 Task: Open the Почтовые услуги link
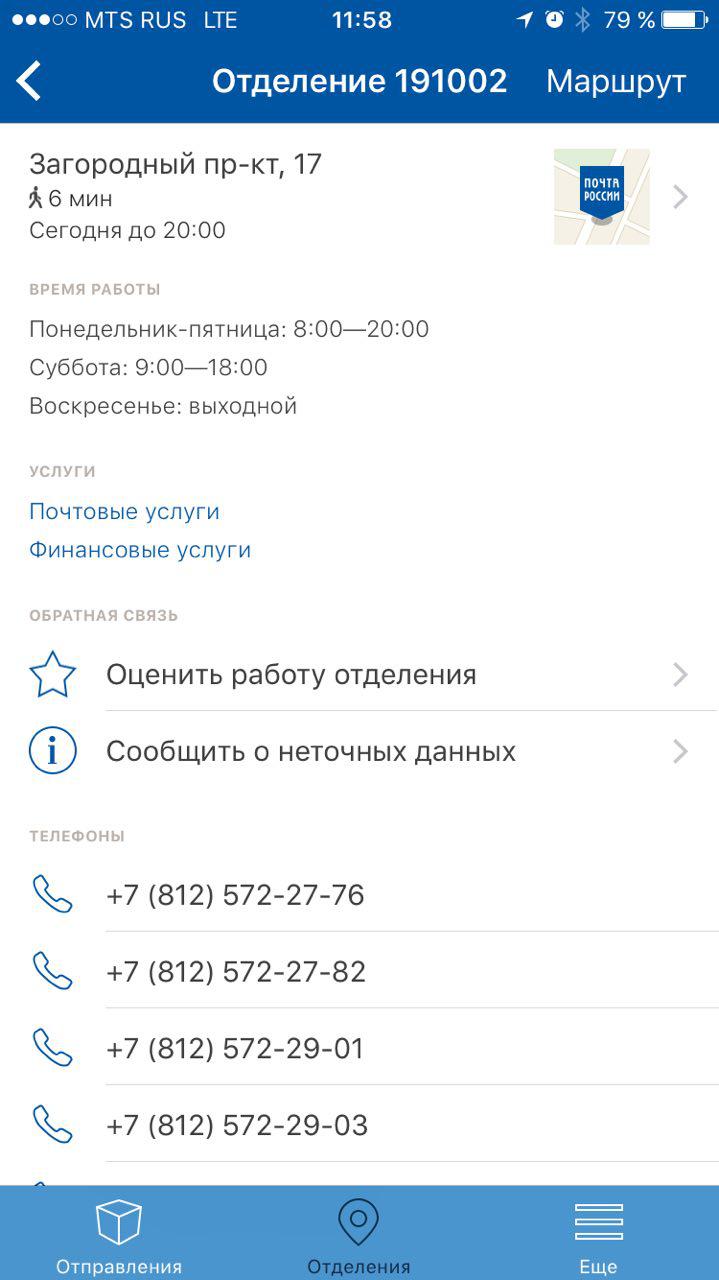[x=124, y=512]
